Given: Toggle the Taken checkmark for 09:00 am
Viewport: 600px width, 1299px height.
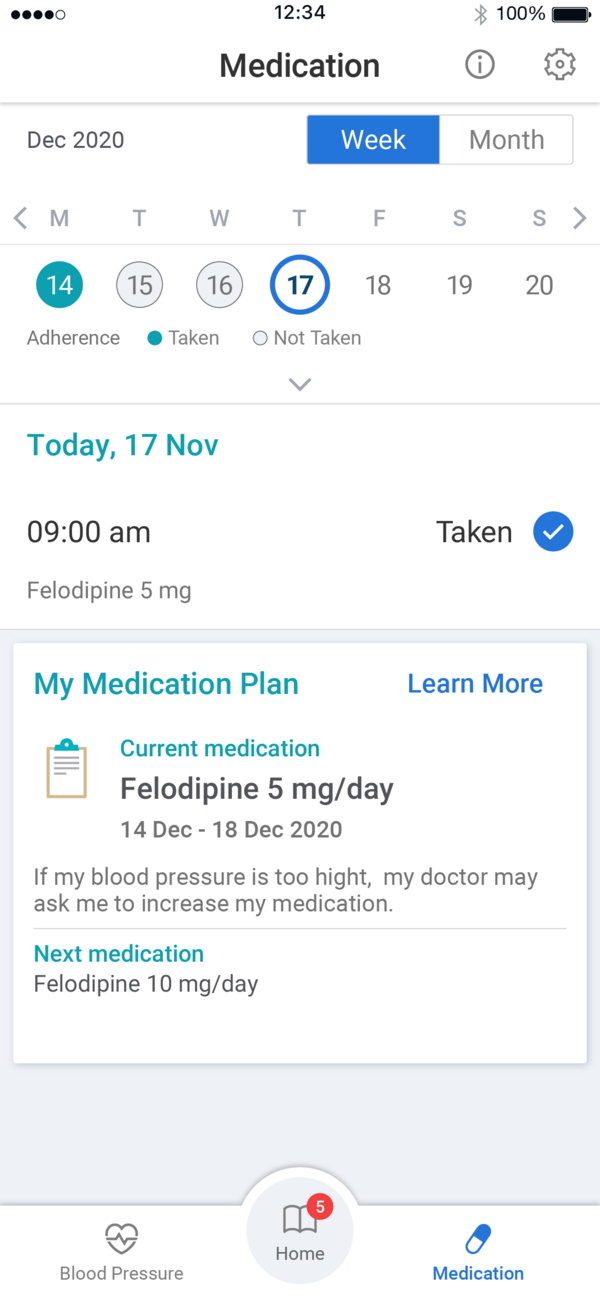Looking at the screenshot, I should pyautogui.click(x=553, y=532).
